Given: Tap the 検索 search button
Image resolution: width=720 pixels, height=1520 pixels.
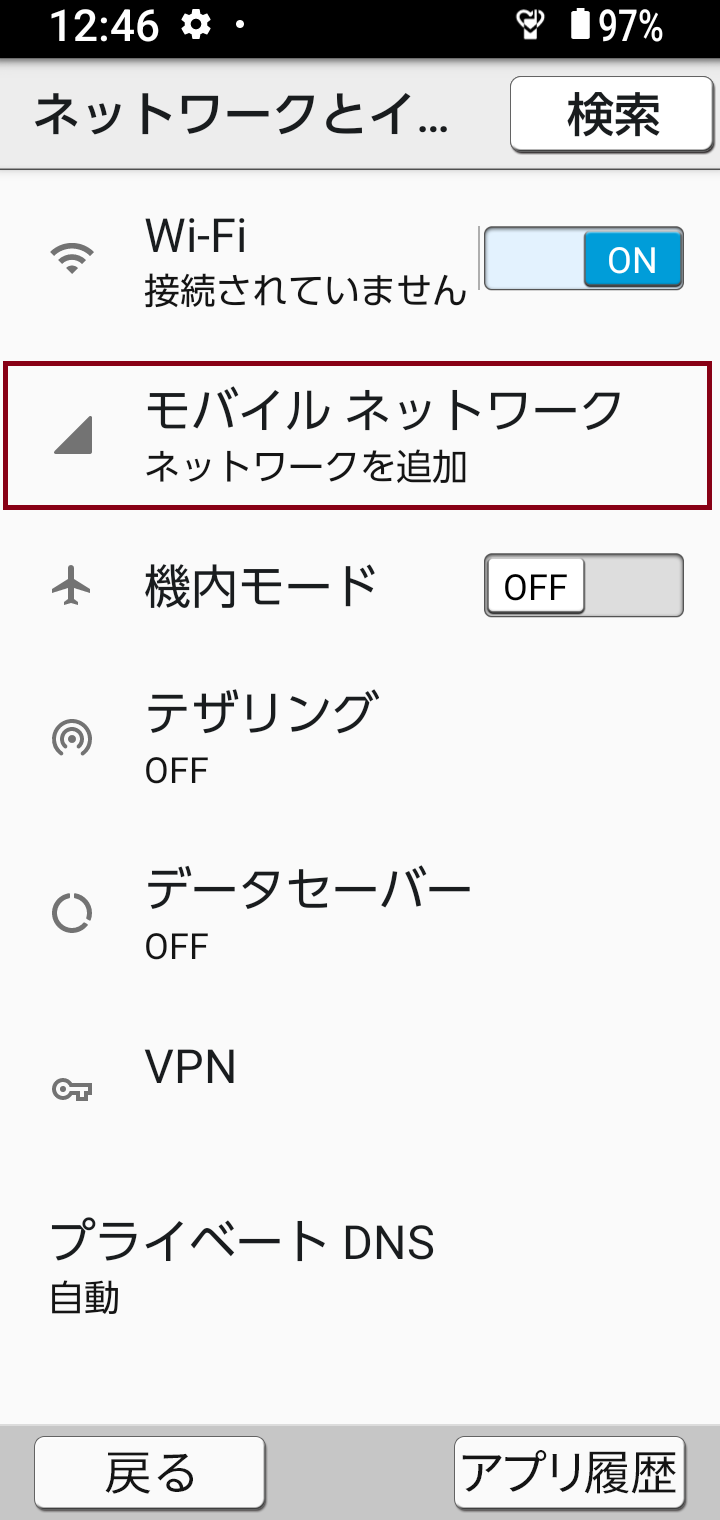Looking at the screenshot, I should [613, 115].
